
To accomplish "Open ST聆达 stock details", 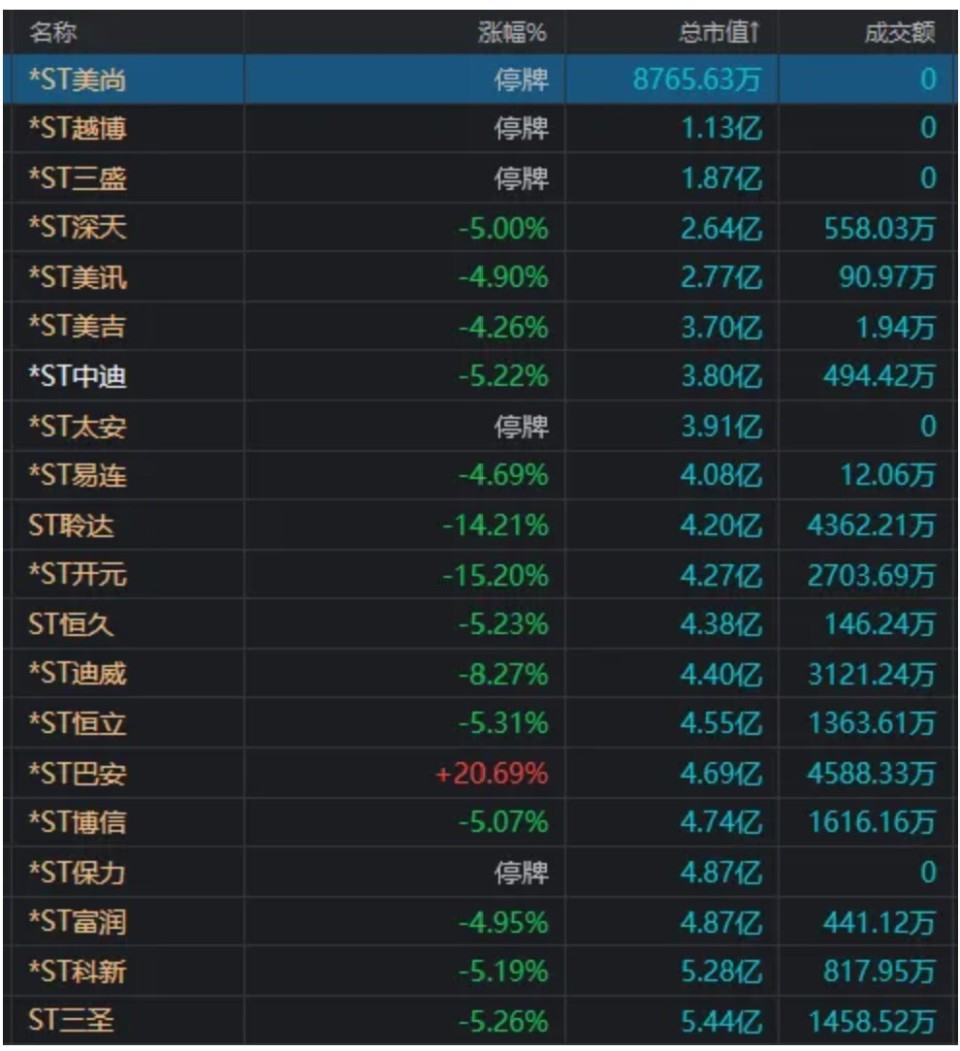I will (x=71, y=526).
